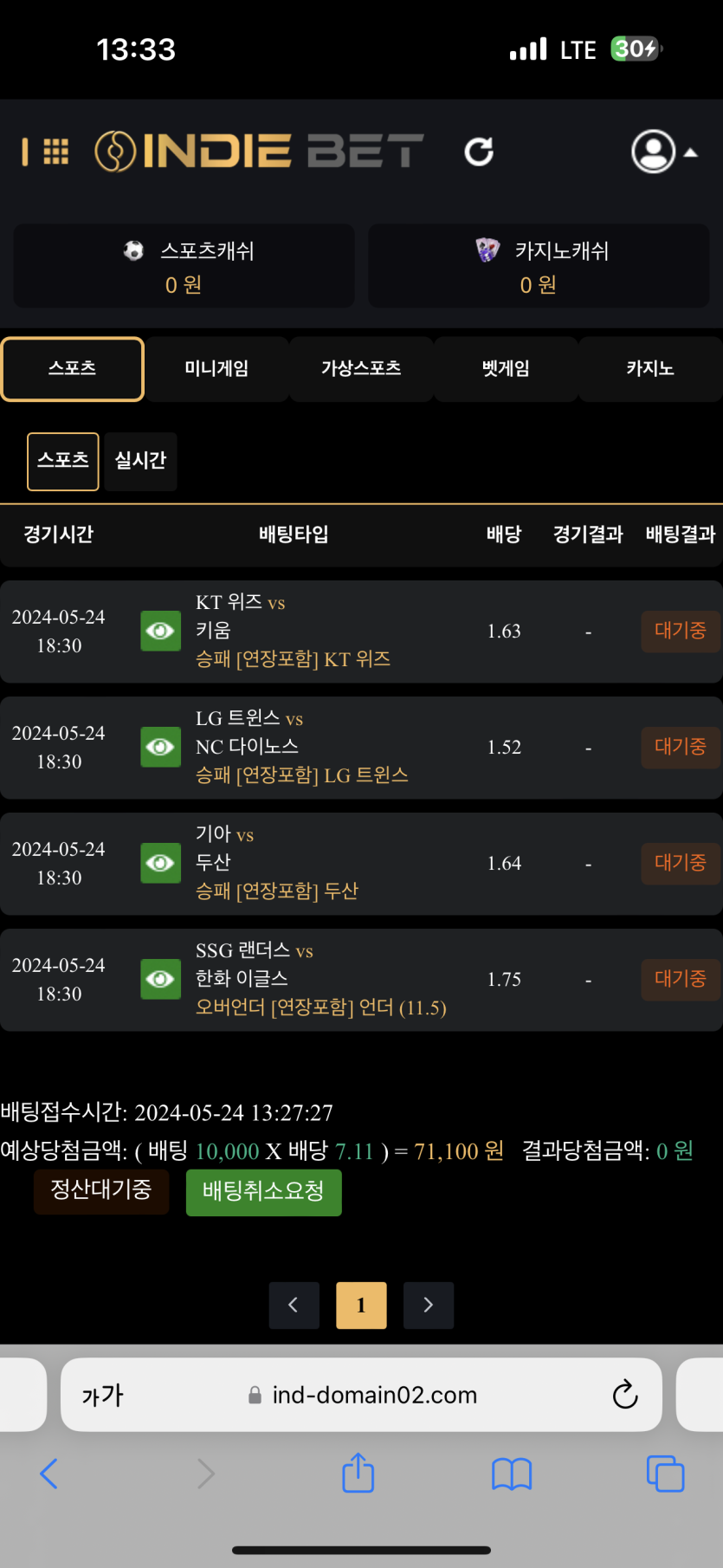
Task: Select page 1 in pagination
Action: pyautogui.click(x=361, y=1305)
